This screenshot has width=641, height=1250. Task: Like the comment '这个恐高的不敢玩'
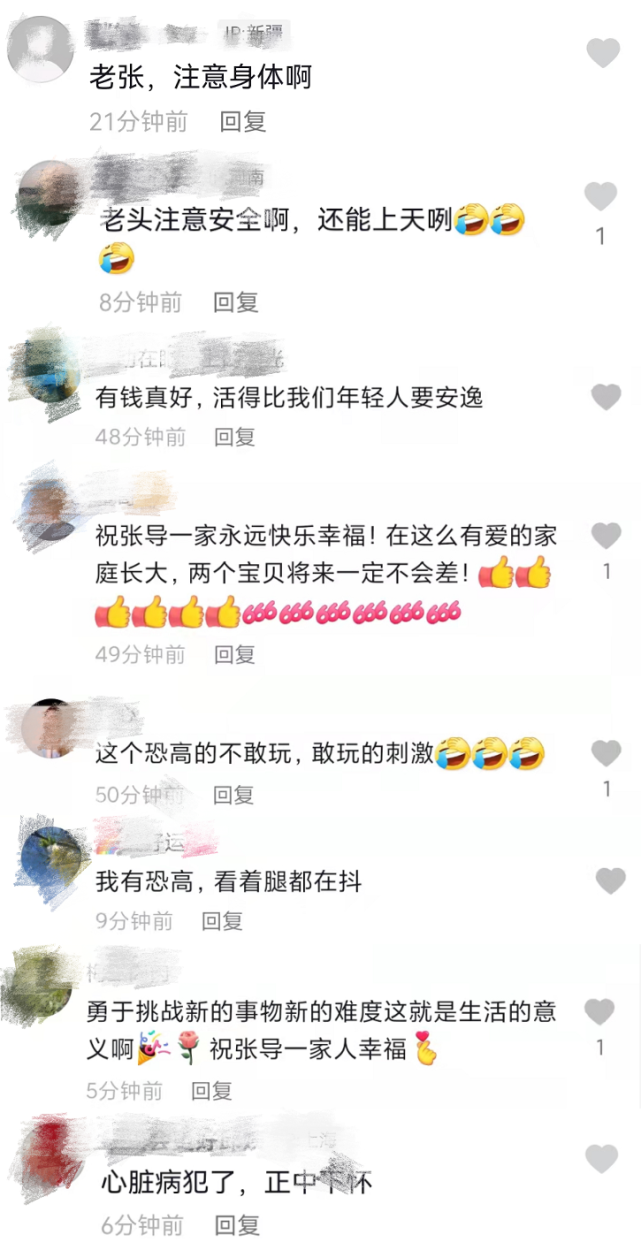click(606, 754)
